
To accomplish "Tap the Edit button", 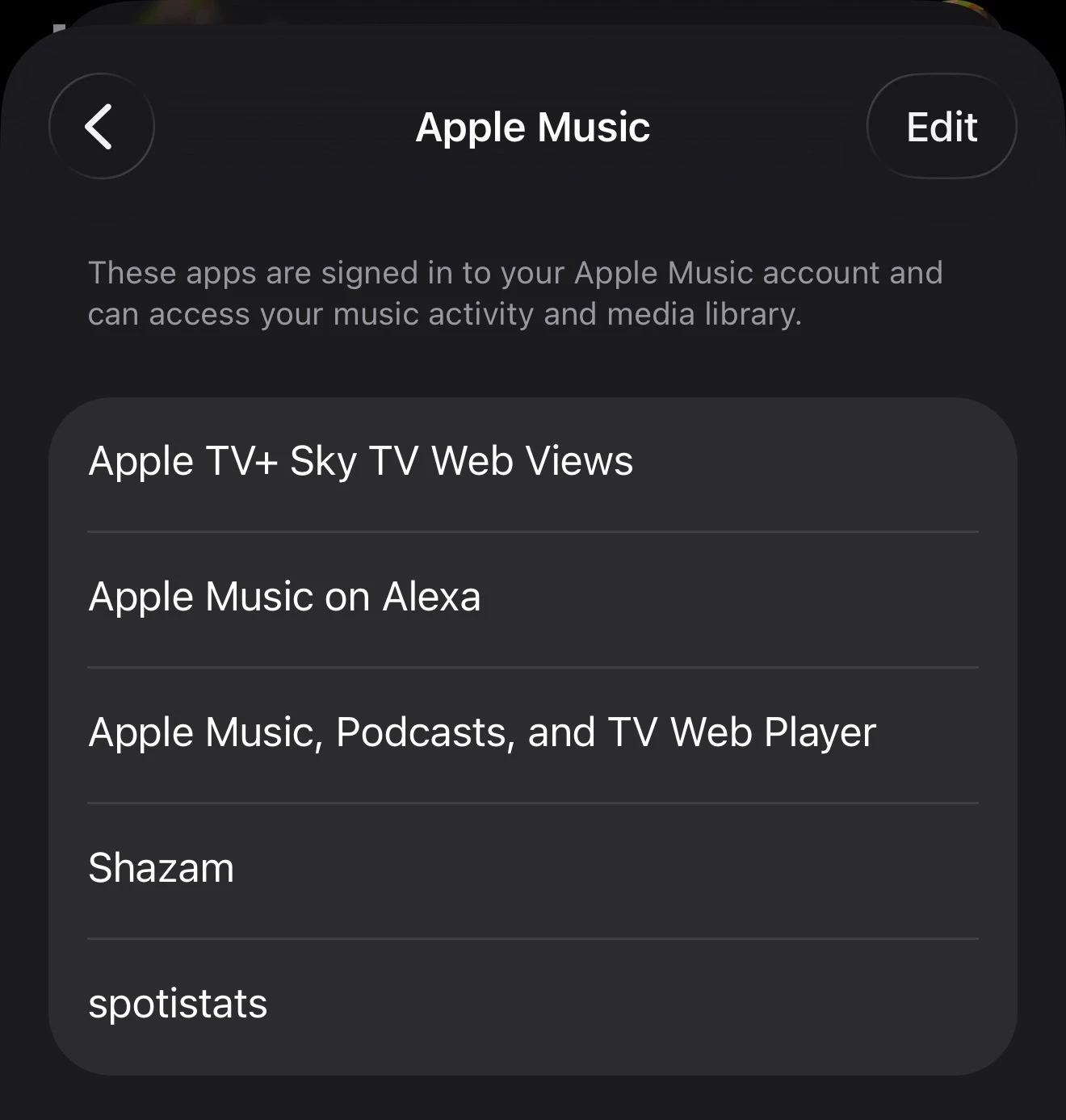I will [941, 127].
